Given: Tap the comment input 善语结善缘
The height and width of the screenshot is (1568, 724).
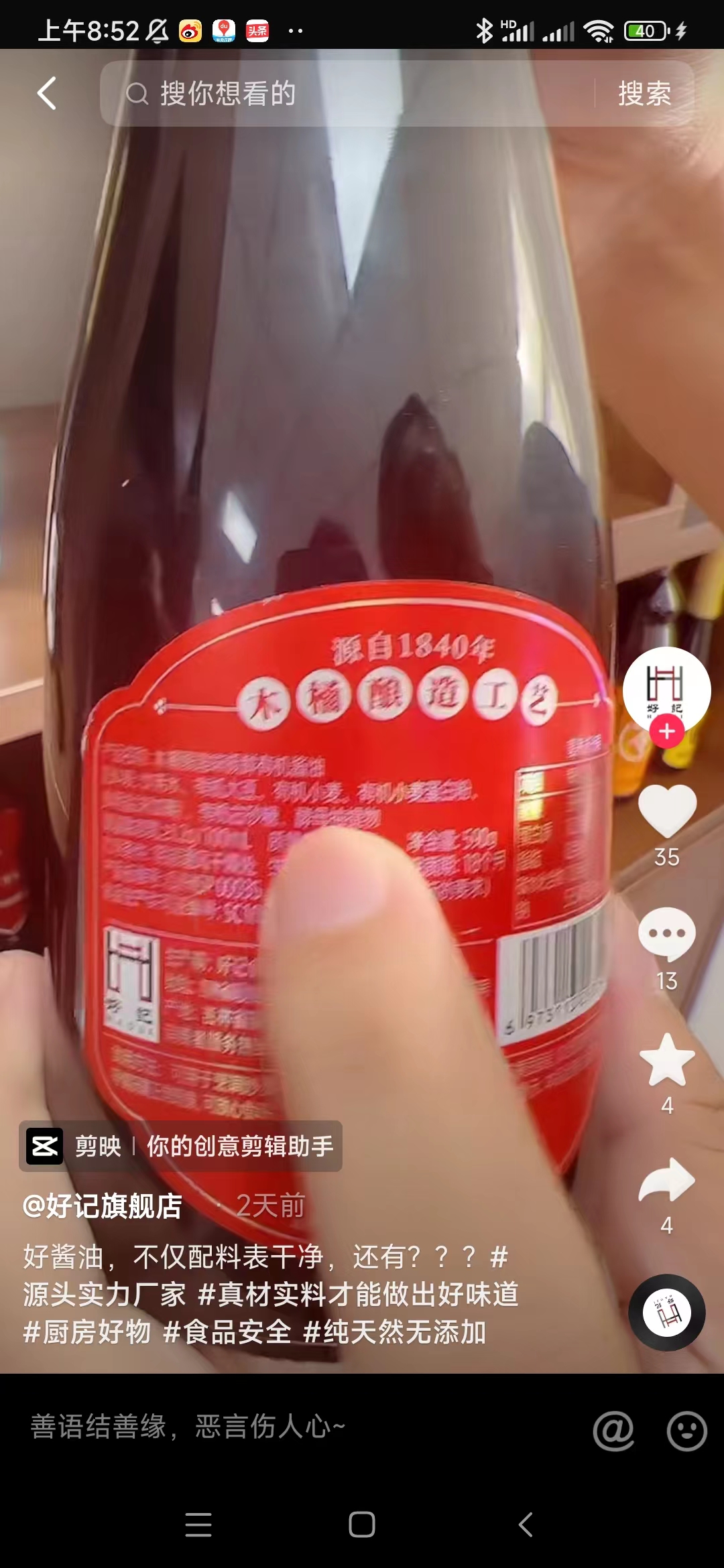Looking at the screenshot, I should pyautogui.click(x=268, y=1427).
